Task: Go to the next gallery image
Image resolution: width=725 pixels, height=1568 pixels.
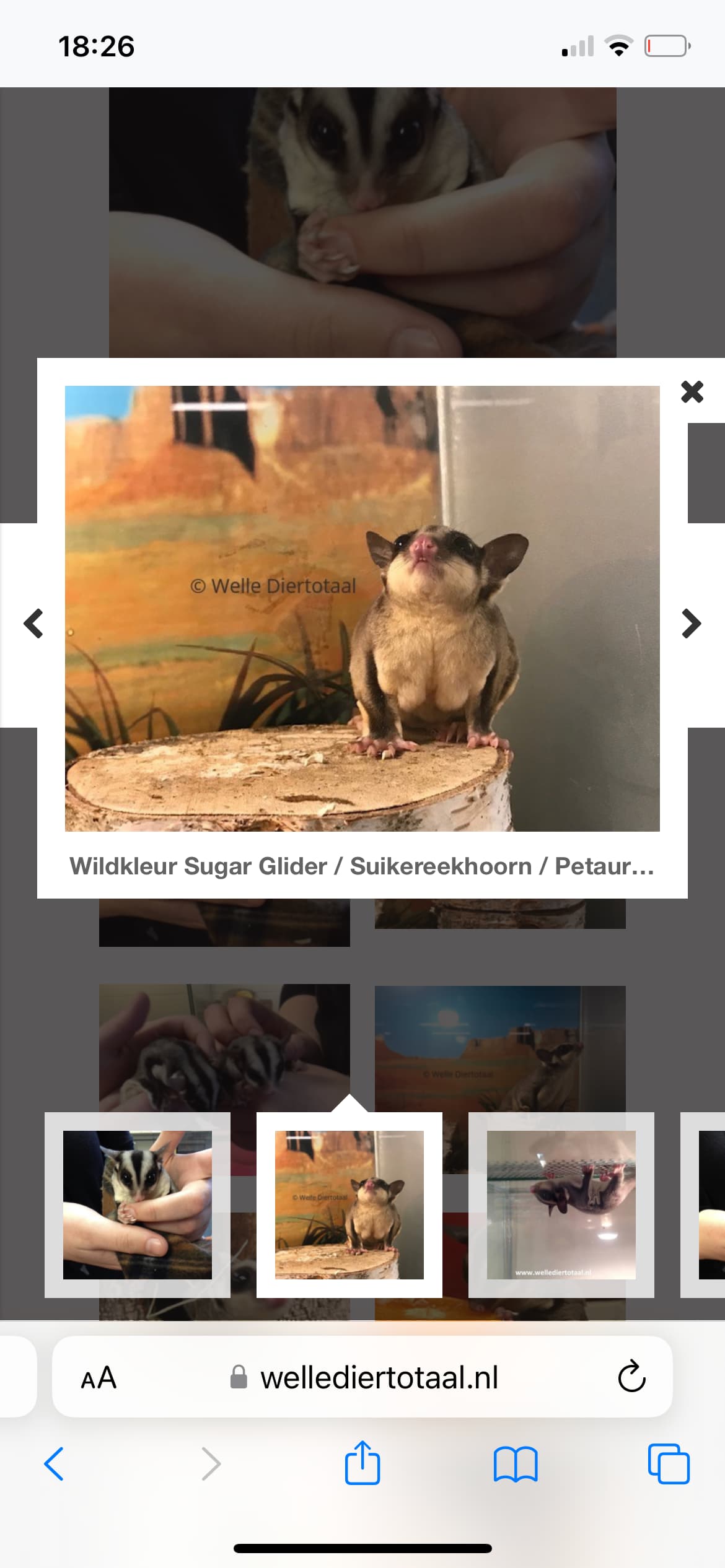Action: [x=691, y=624]
